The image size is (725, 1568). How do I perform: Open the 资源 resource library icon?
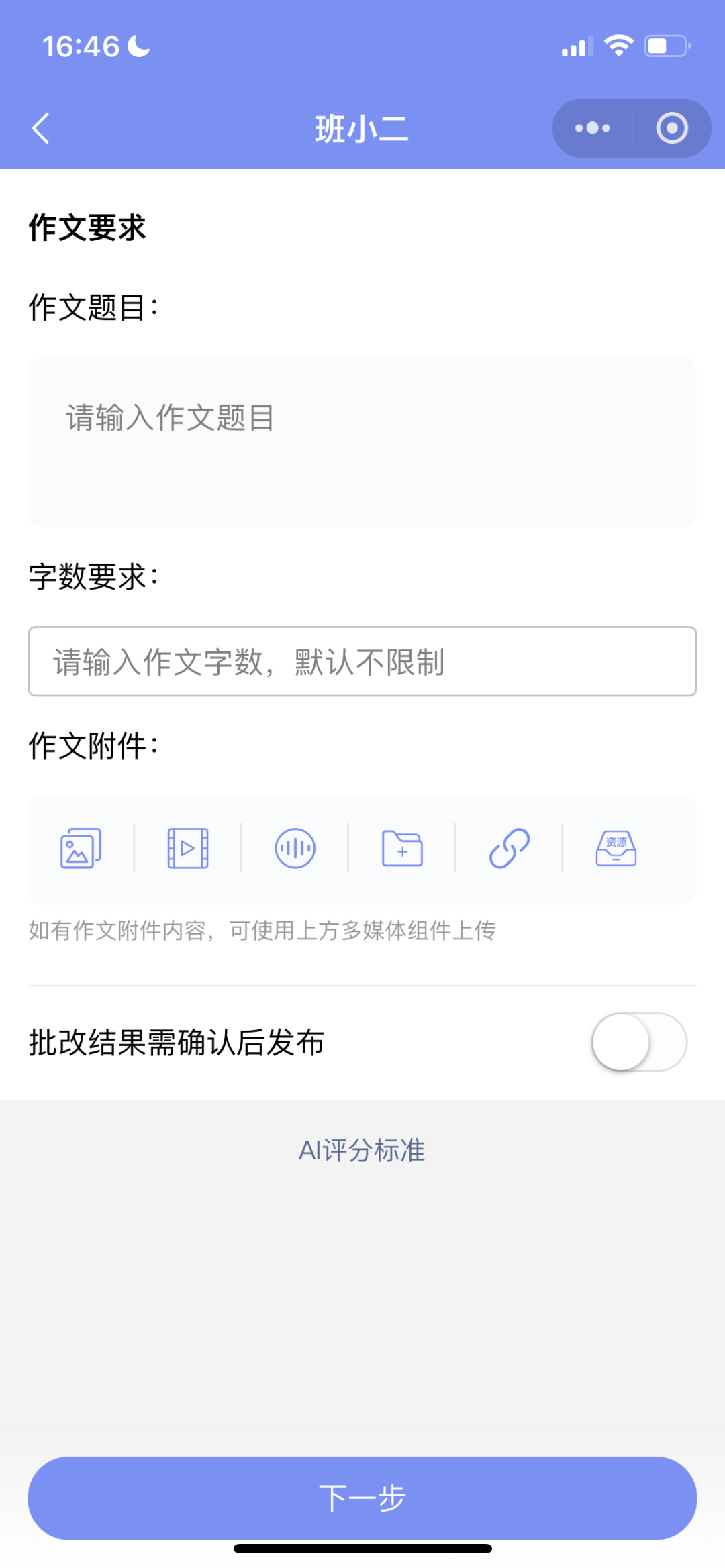pyautogui.click(x=616, y=849)
